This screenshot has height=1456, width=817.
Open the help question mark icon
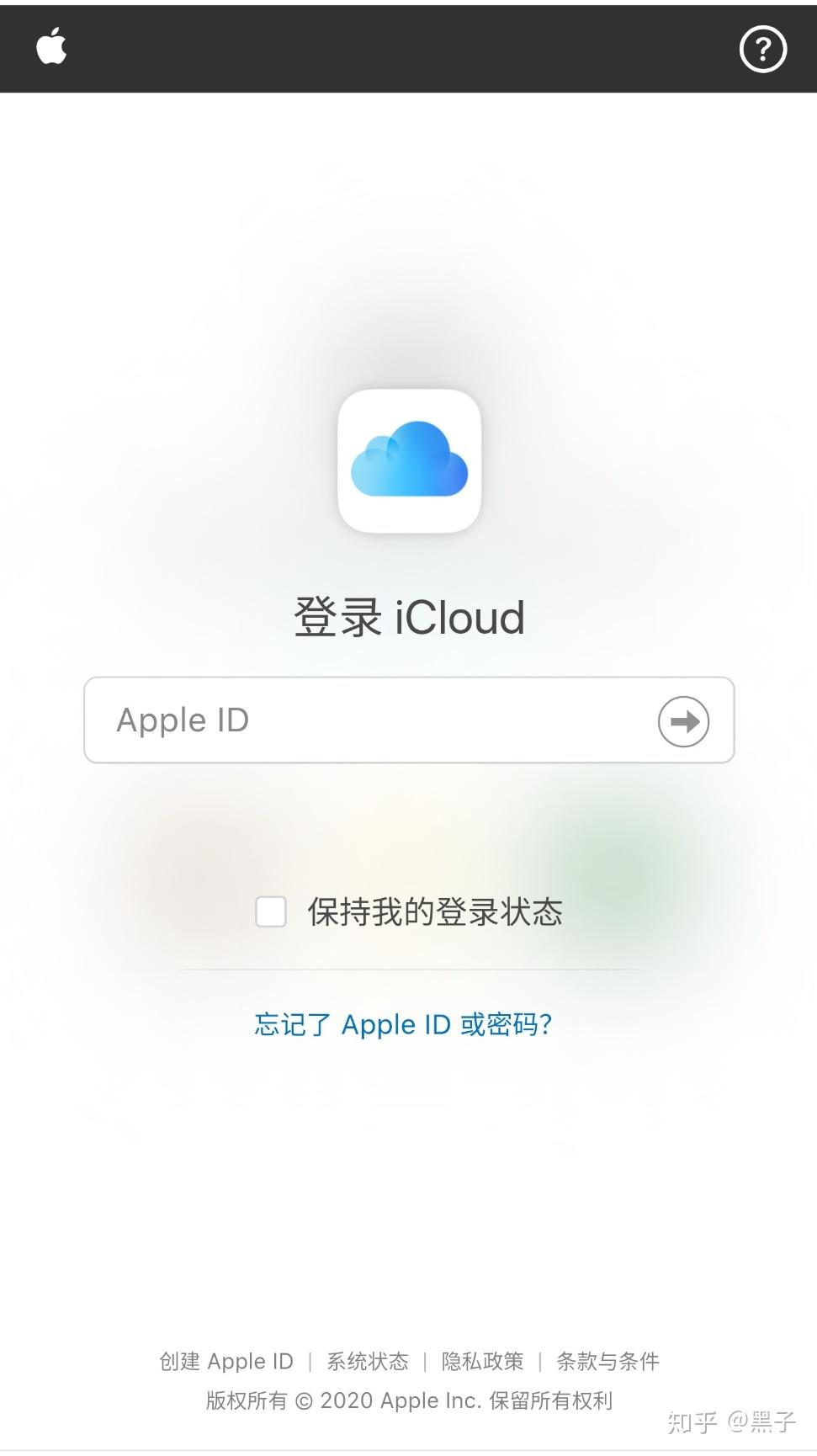coord(762,50)
